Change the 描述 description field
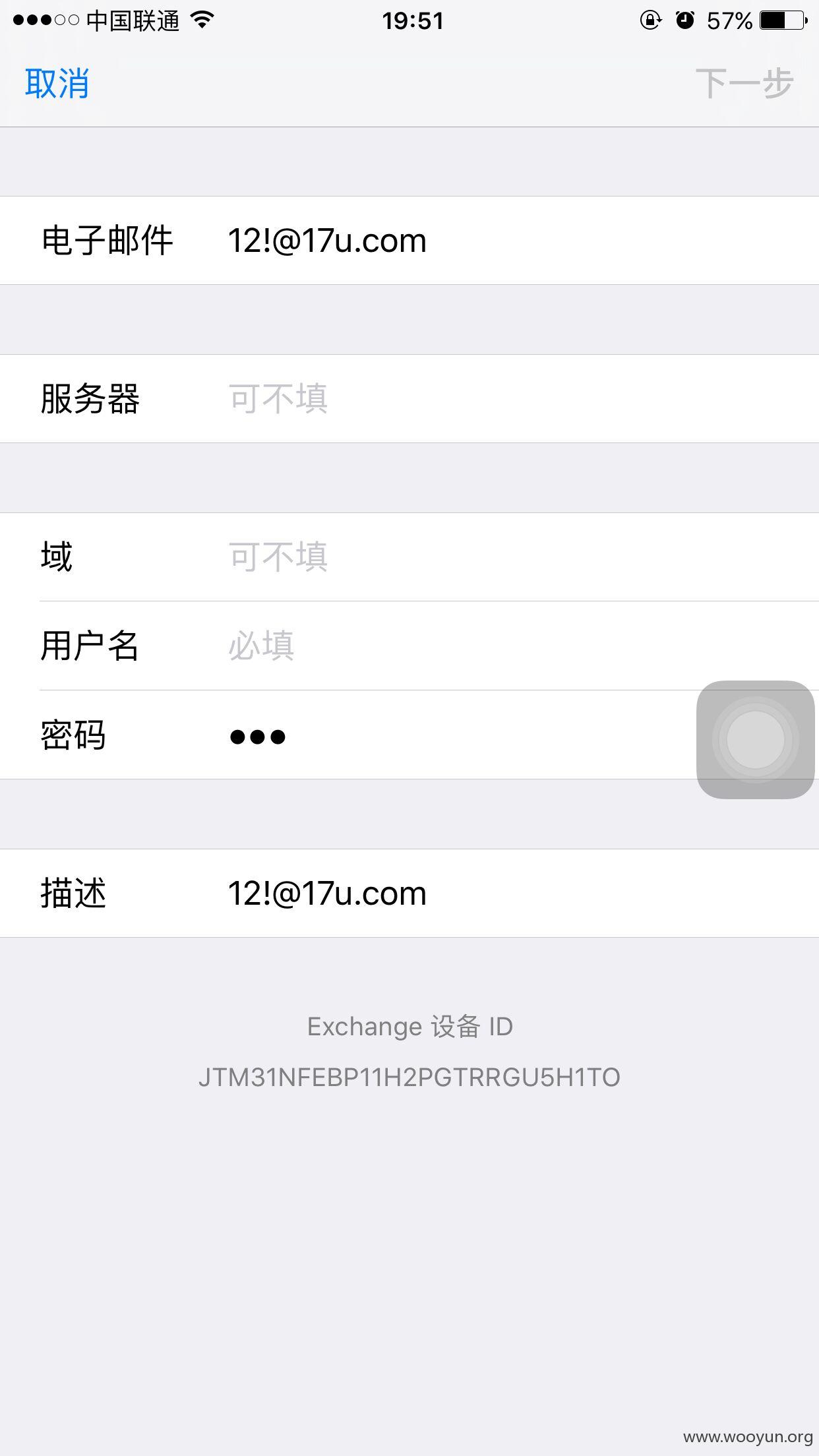Viewport: 819px width, 1456px height. (x=409, y=894)
